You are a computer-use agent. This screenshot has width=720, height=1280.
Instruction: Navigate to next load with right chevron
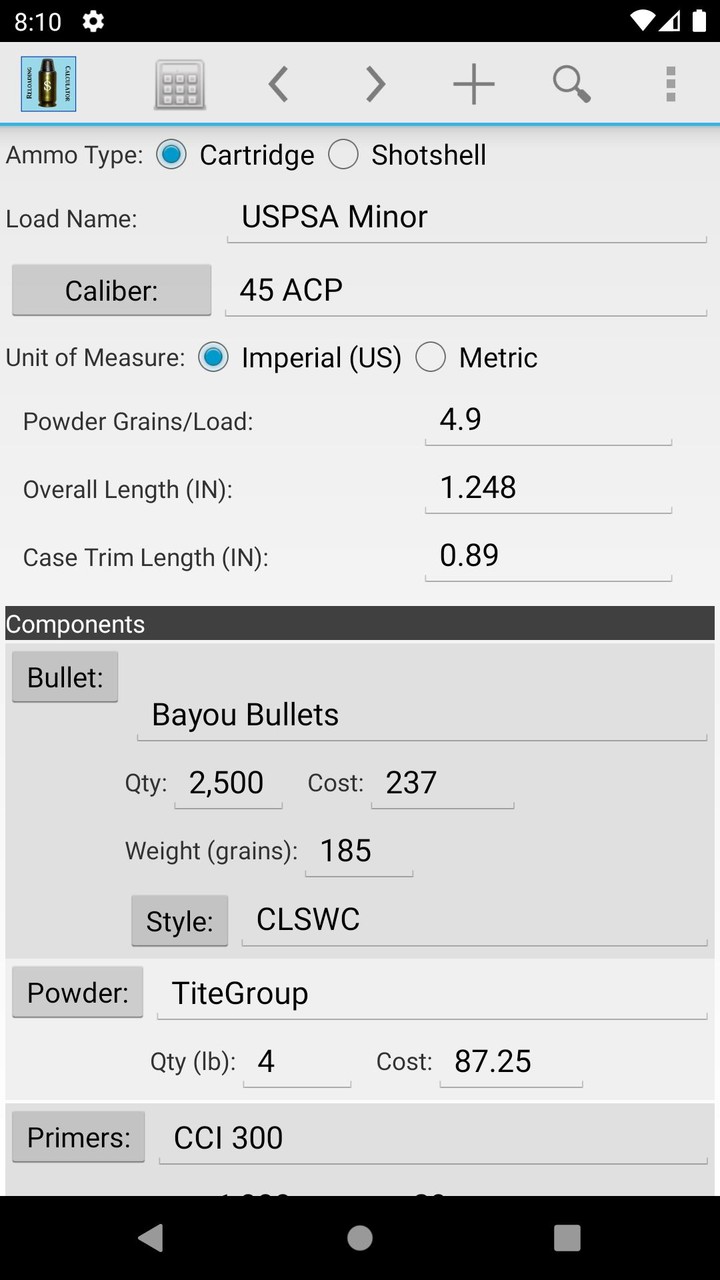375,84
